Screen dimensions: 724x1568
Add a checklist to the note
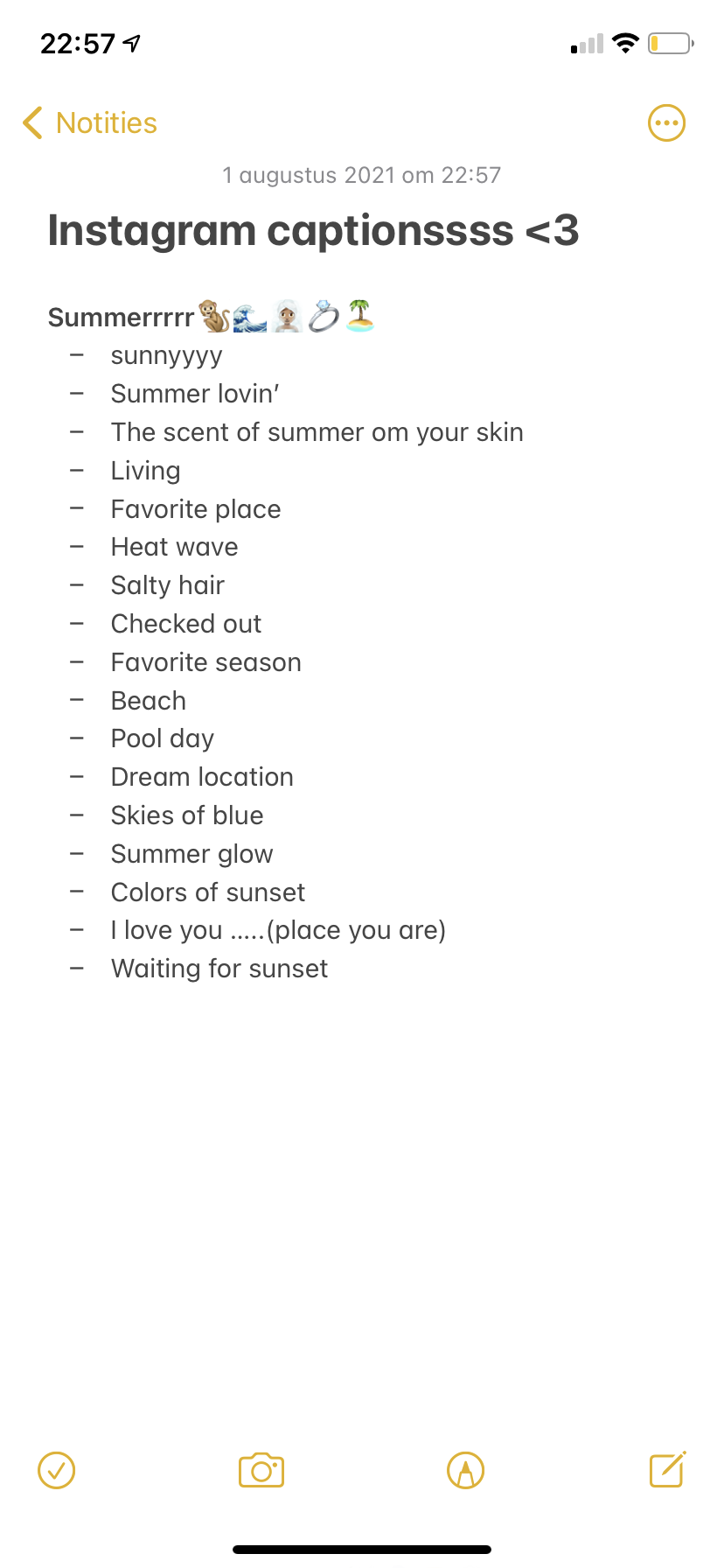coord(57,1470)
